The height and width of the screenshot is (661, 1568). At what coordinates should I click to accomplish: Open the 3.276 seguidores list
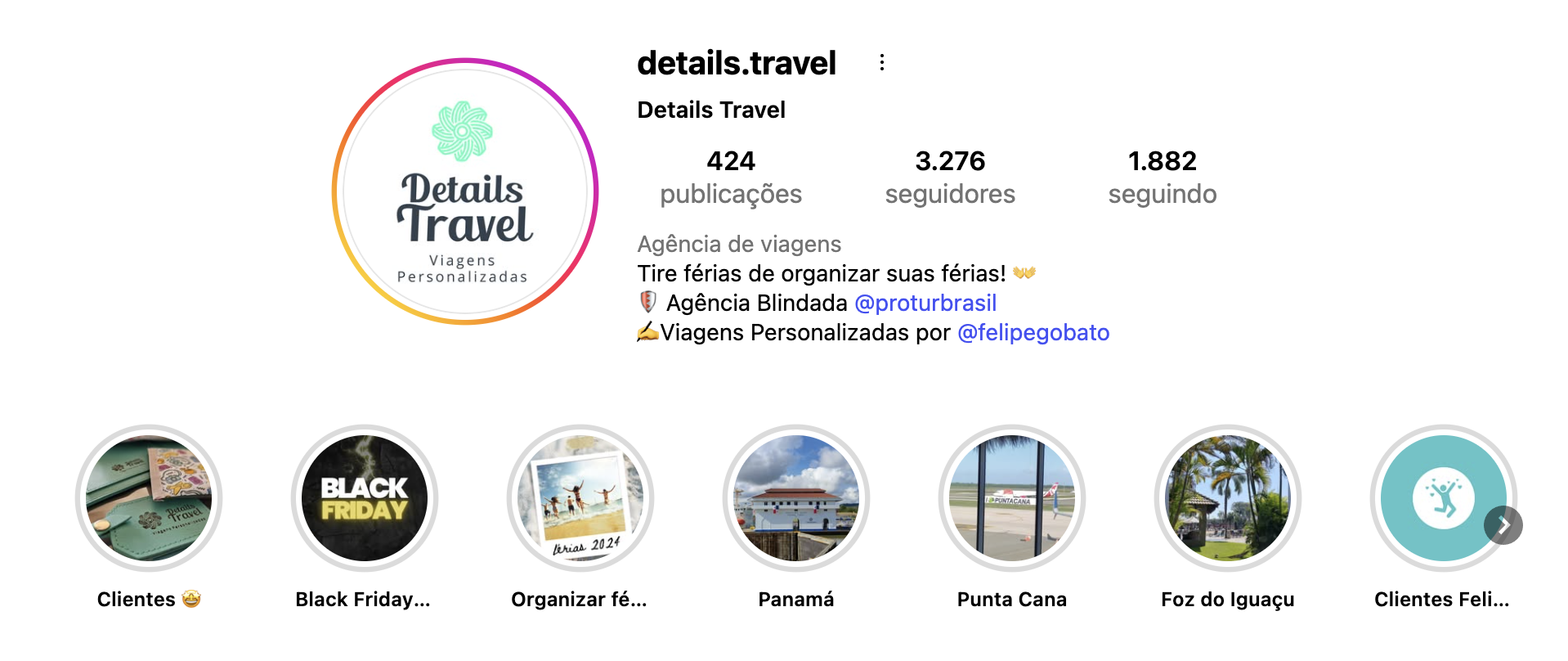pos(949,178)
